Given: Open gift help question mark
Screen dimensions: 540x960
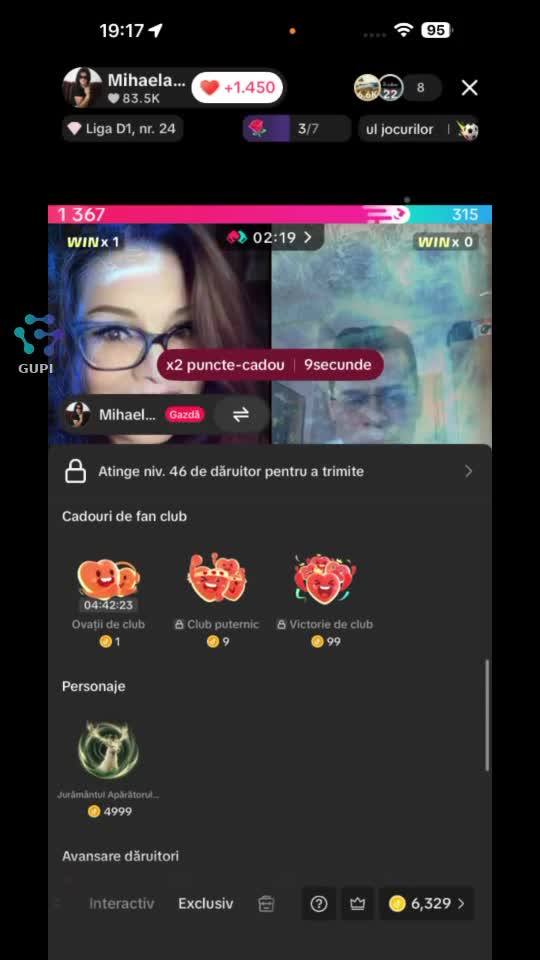Looking at the screenshot, I should pos(319,904).
